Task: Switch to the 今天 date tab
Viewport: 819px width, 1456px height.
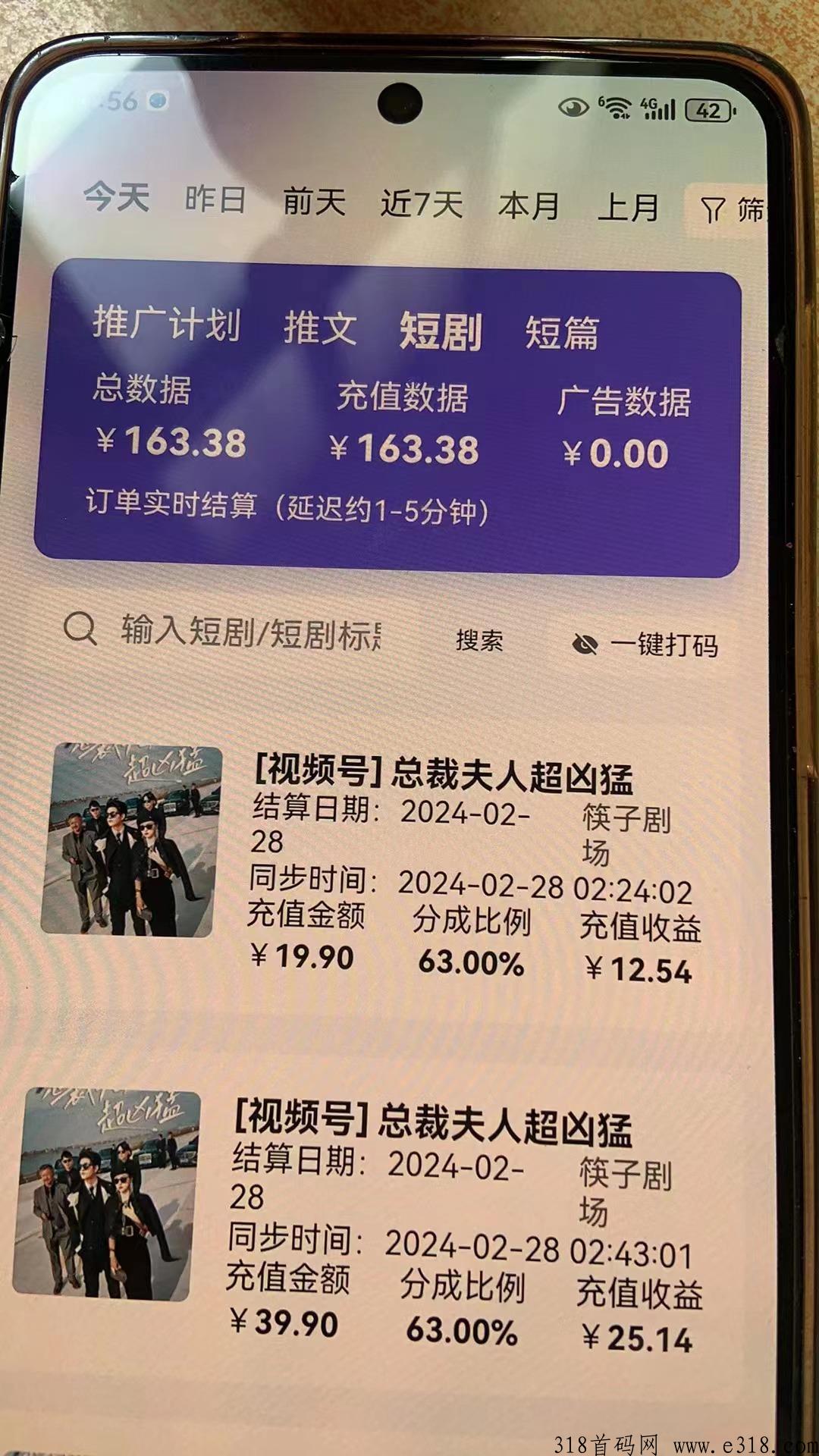Action: (116, 197)
